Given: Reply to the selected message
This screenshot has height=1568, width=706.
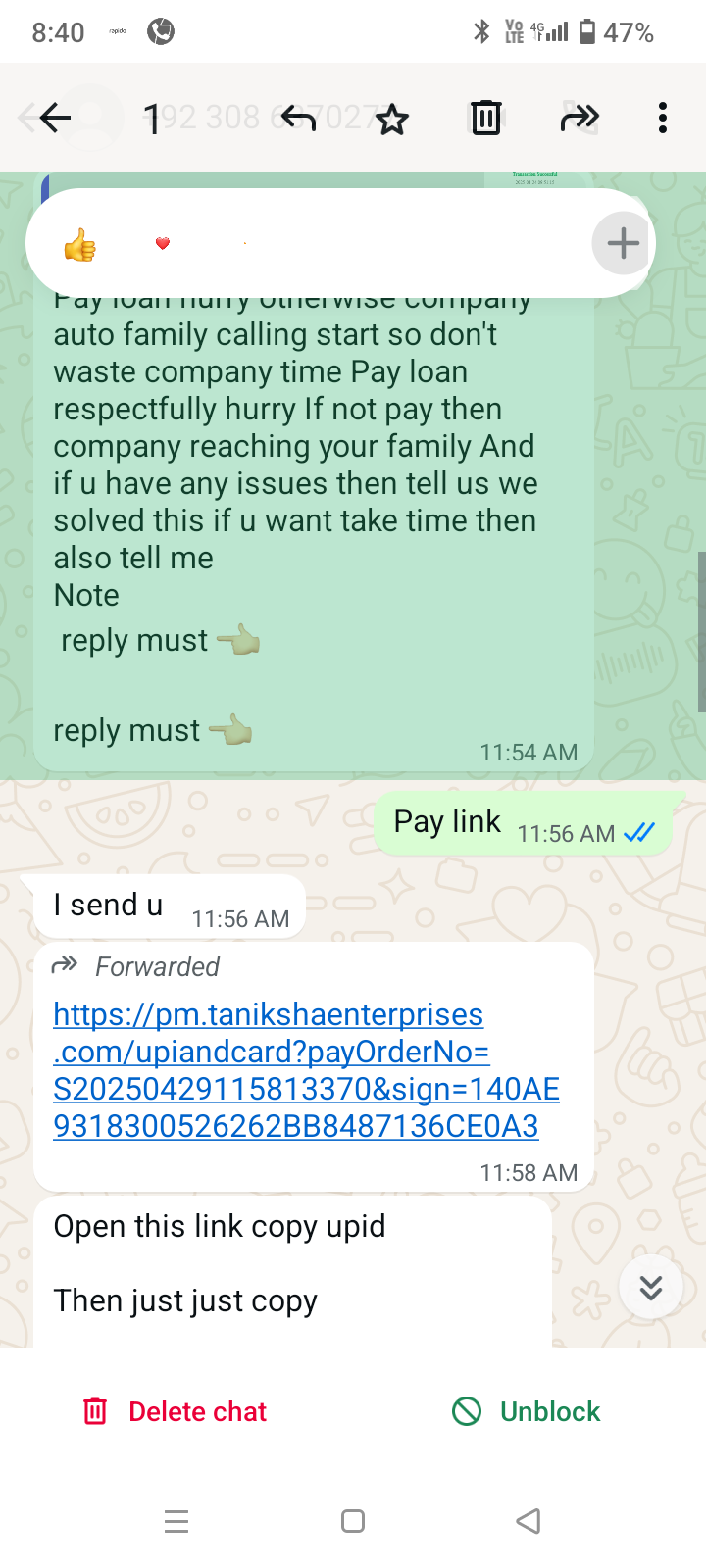Looking at the screenshot, I should [298, 119].
